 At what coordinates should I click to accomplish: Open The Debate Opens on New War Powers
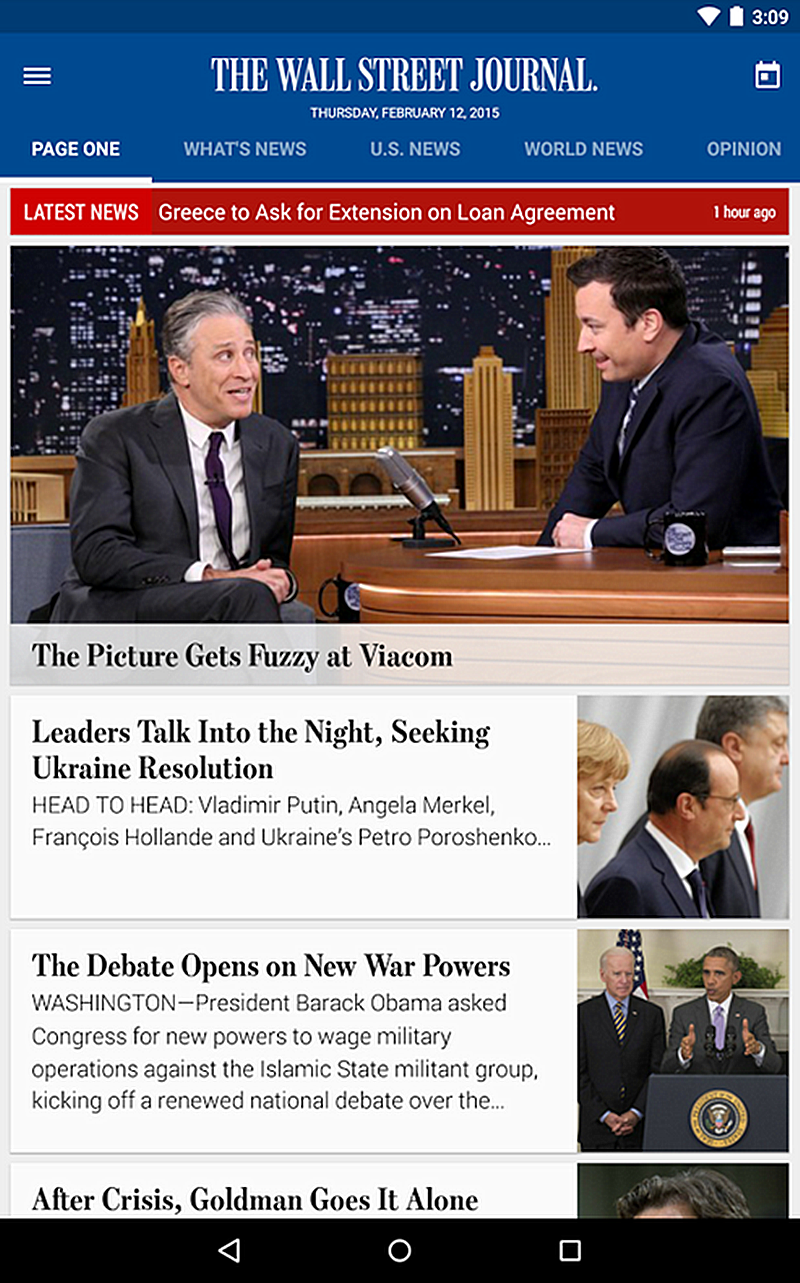click(400, 1040)
